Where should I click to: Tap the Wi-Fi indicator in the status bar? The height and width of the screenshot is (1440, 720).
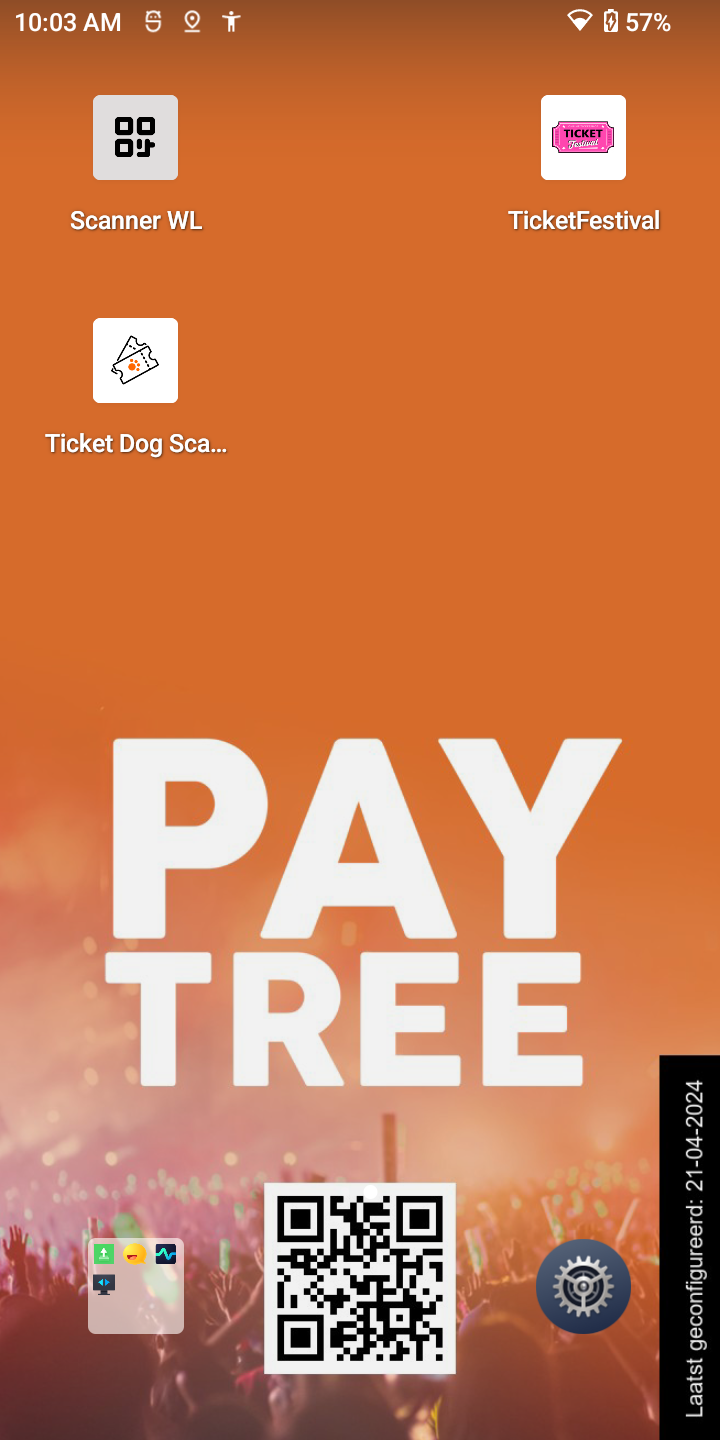580,20
